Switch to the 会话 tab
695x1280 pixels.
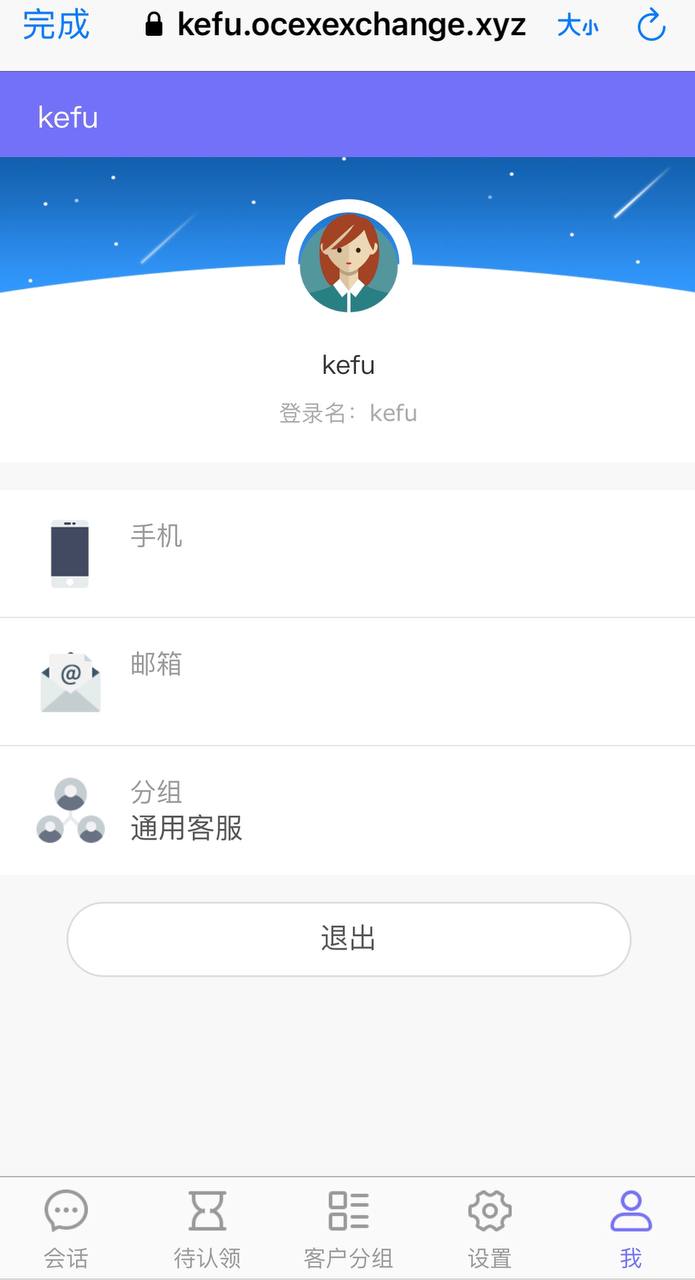pyautogui.click(x=66, y=1228)
